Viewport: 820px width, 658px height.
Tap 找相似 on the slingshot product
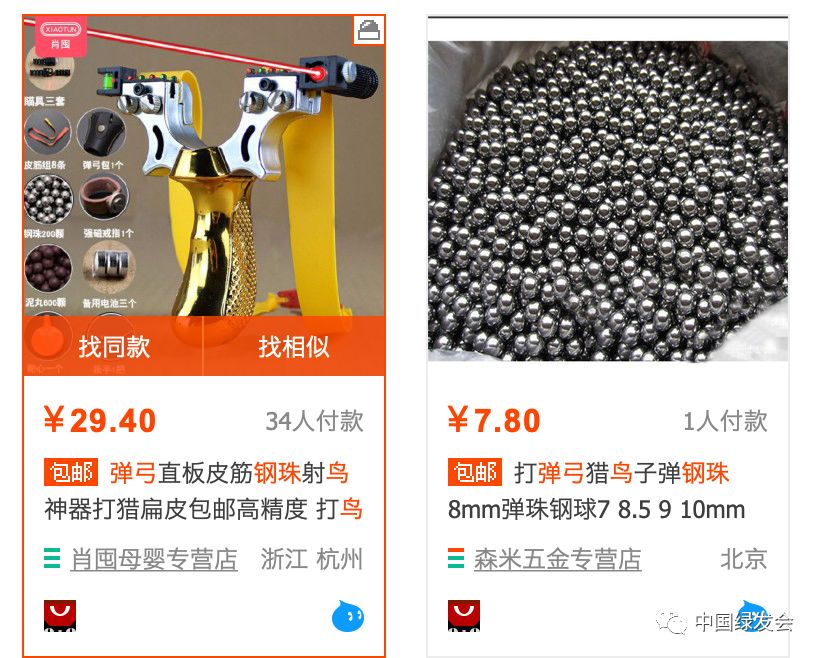[294, 346]
